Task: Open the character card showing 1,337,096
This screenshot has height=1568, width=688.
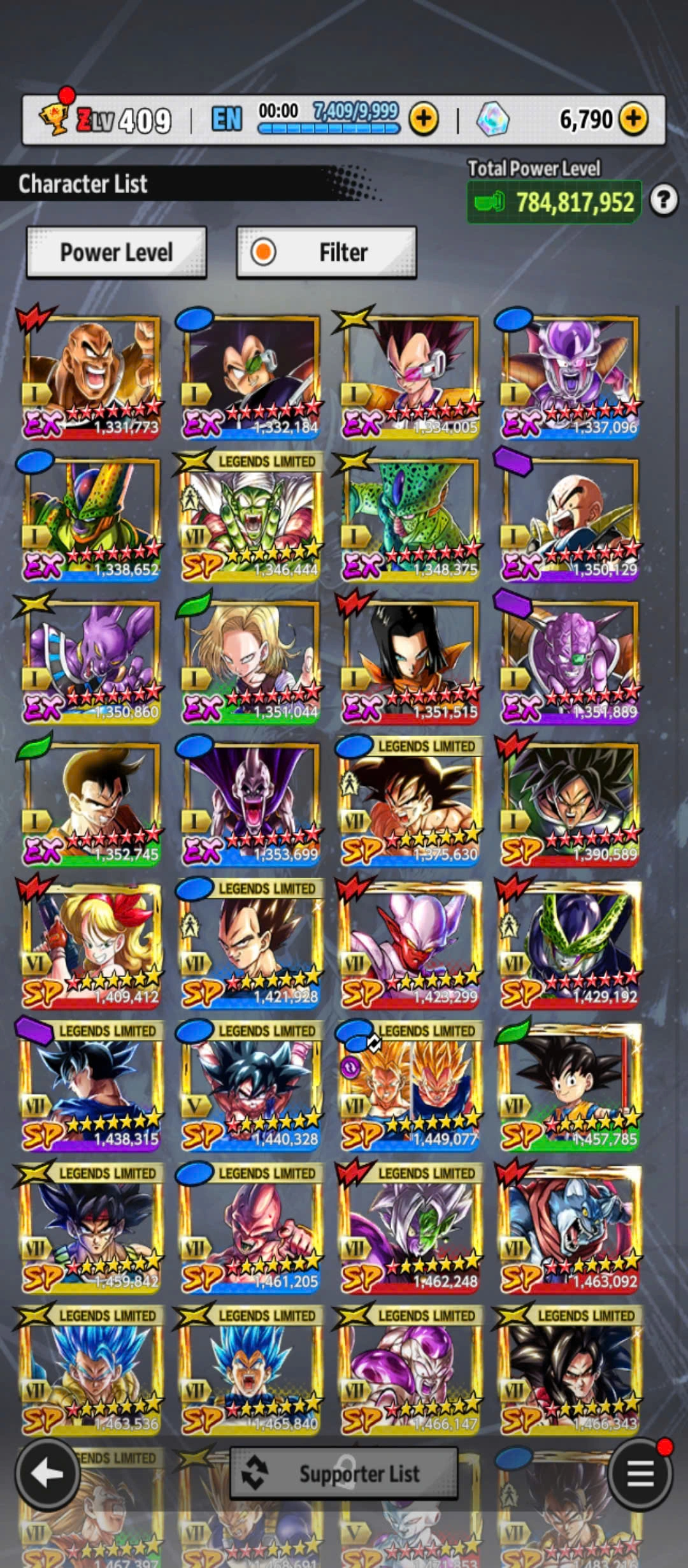Action: click(570, 376)
